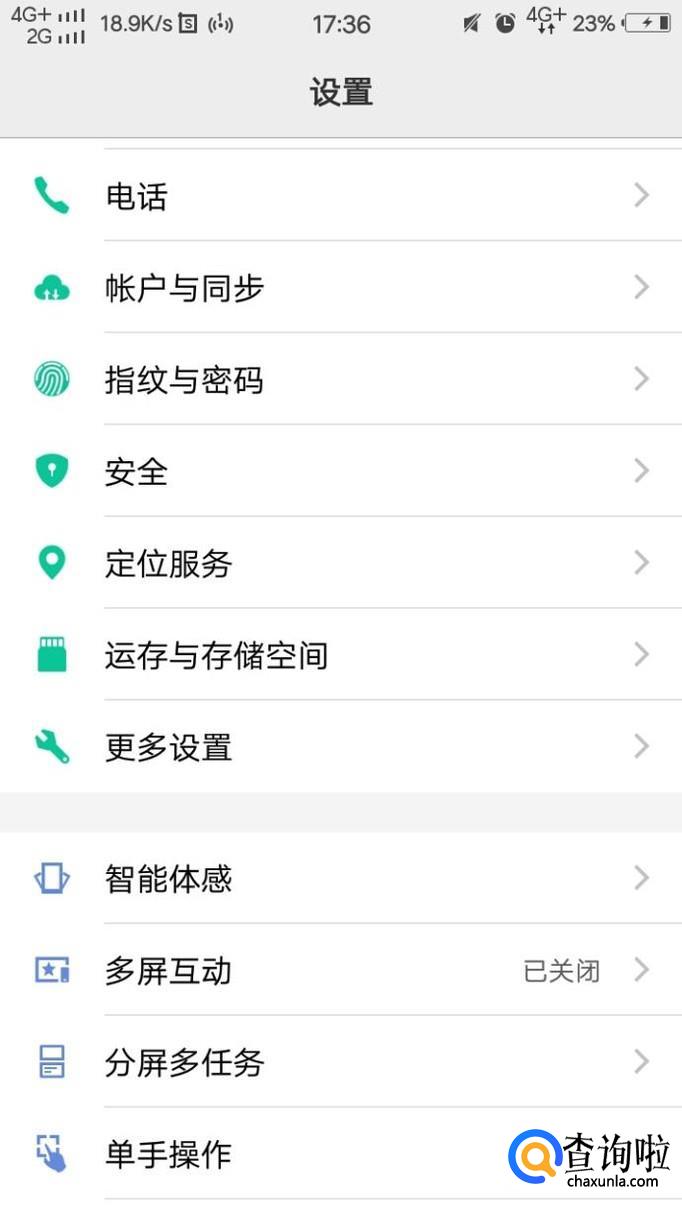Open 定位服务 settings
This screenshot has height=1212, width=682.
340,563
